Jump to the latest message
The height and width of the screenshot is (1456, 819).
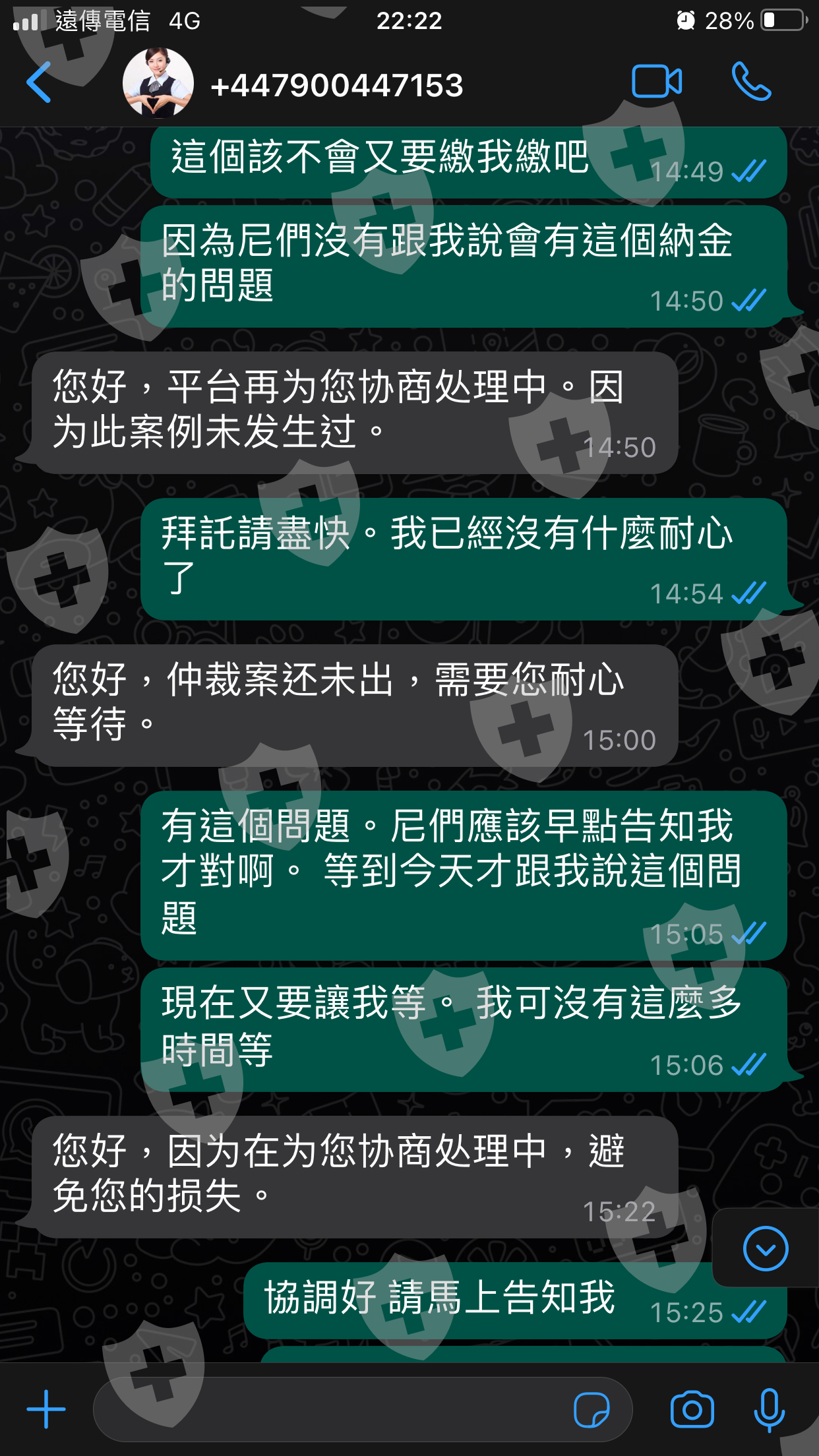click(766, 1248)
